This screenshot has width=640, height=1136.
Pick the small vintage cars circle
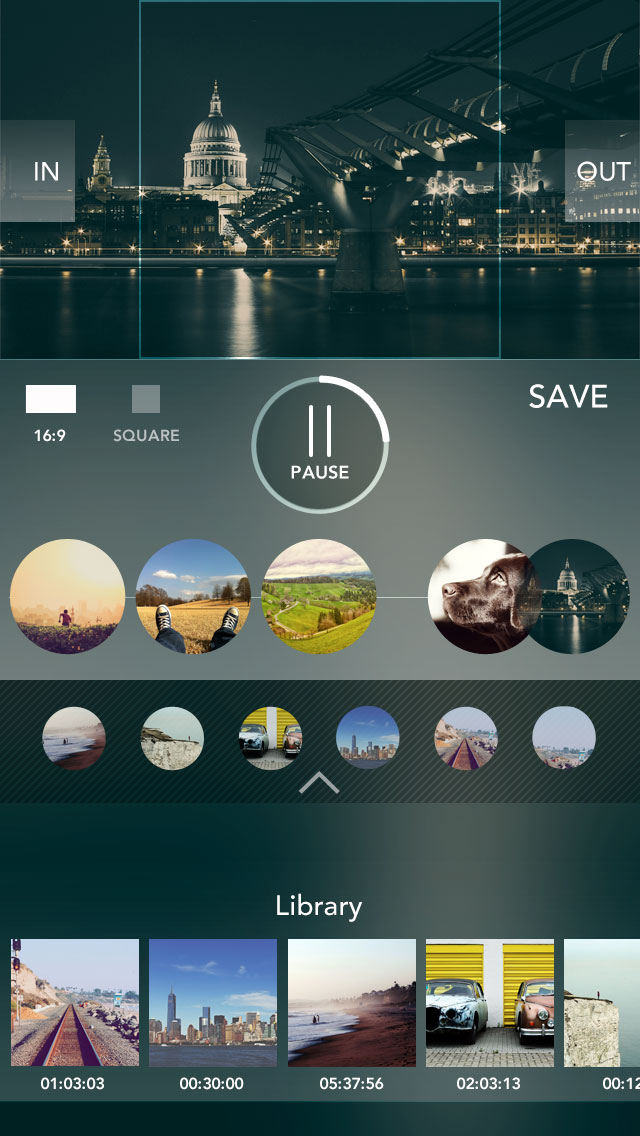[270, 738]
